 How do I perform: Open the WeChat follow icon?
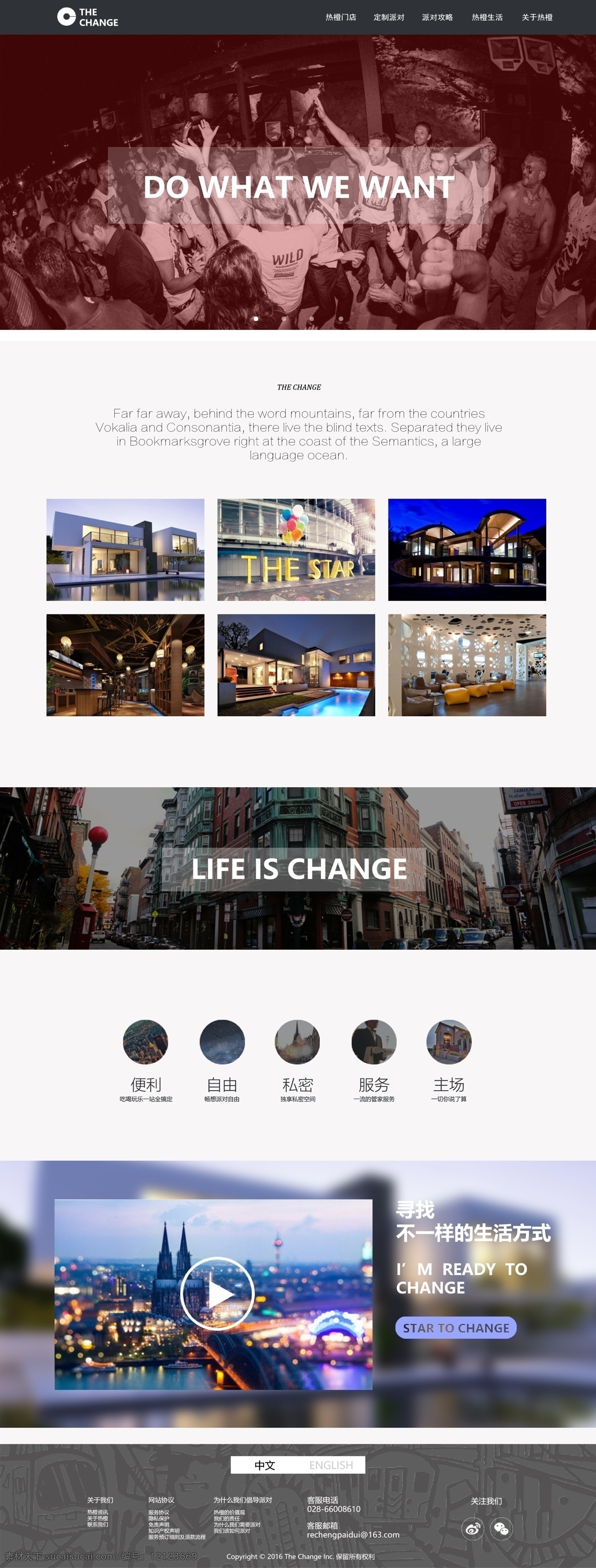point(502,1528)
